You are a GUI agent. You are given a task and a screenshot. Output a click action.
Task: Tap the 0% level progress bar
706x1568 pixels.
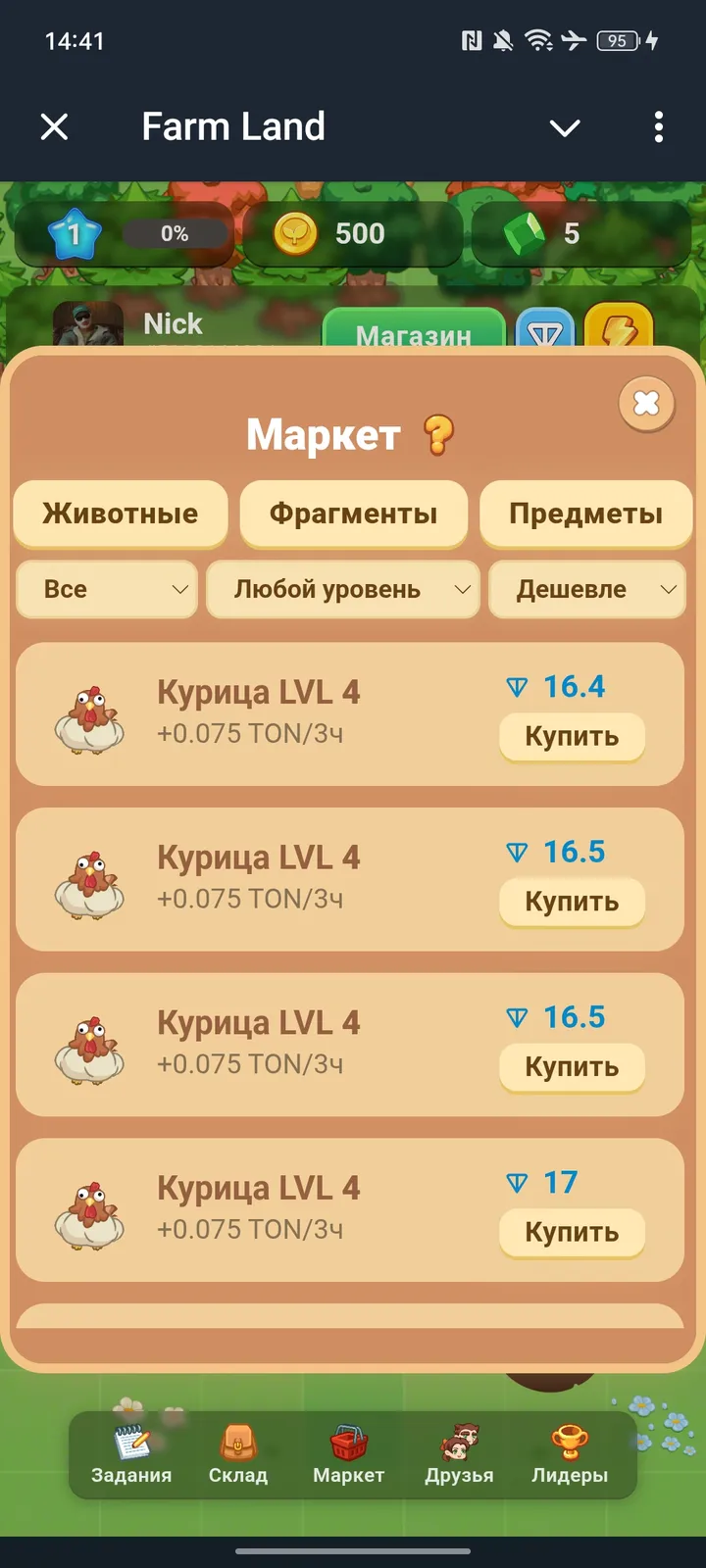176,233
